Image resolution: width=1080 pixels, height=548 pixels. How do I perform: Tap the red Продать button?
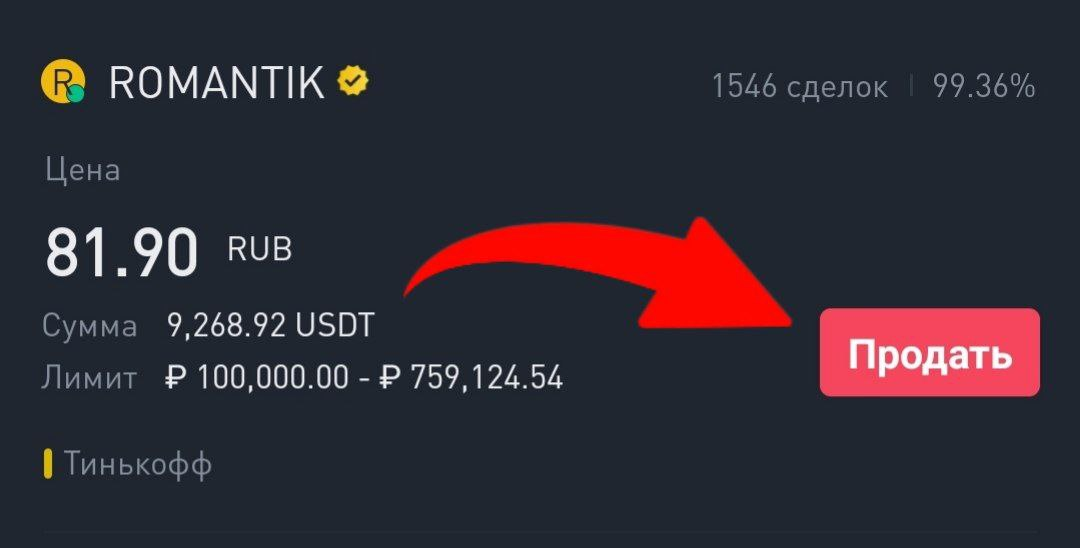tap(929, 353)
